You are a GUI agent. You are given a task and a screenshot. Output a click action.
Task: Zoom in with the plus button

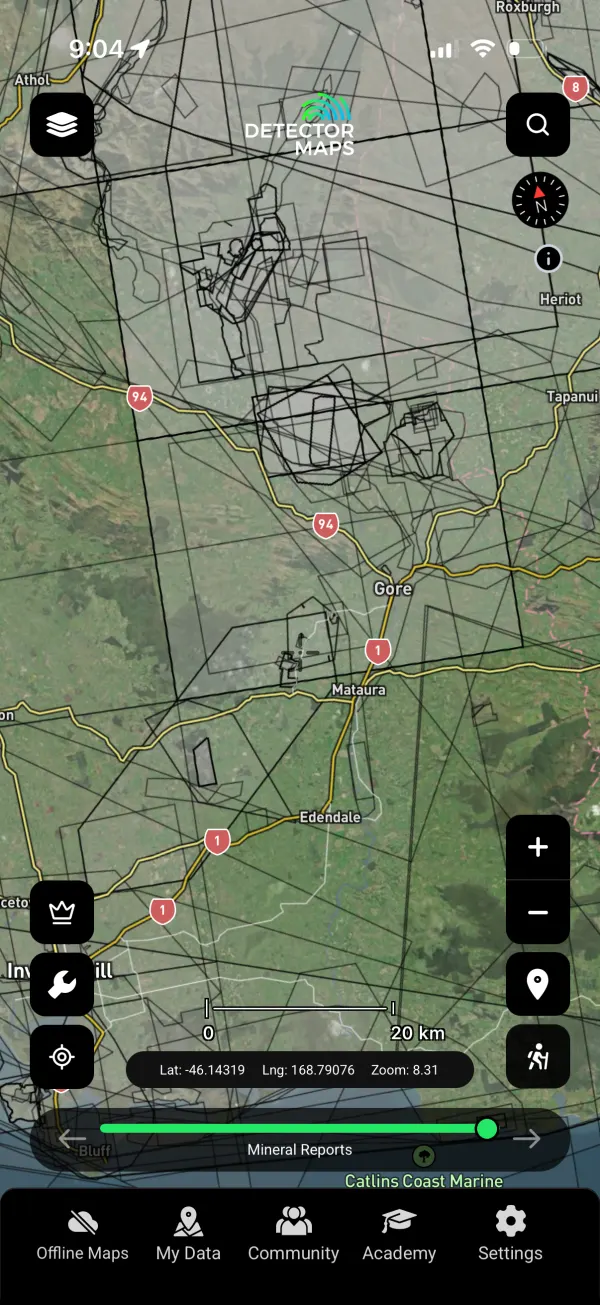click(x=538, y=847)
